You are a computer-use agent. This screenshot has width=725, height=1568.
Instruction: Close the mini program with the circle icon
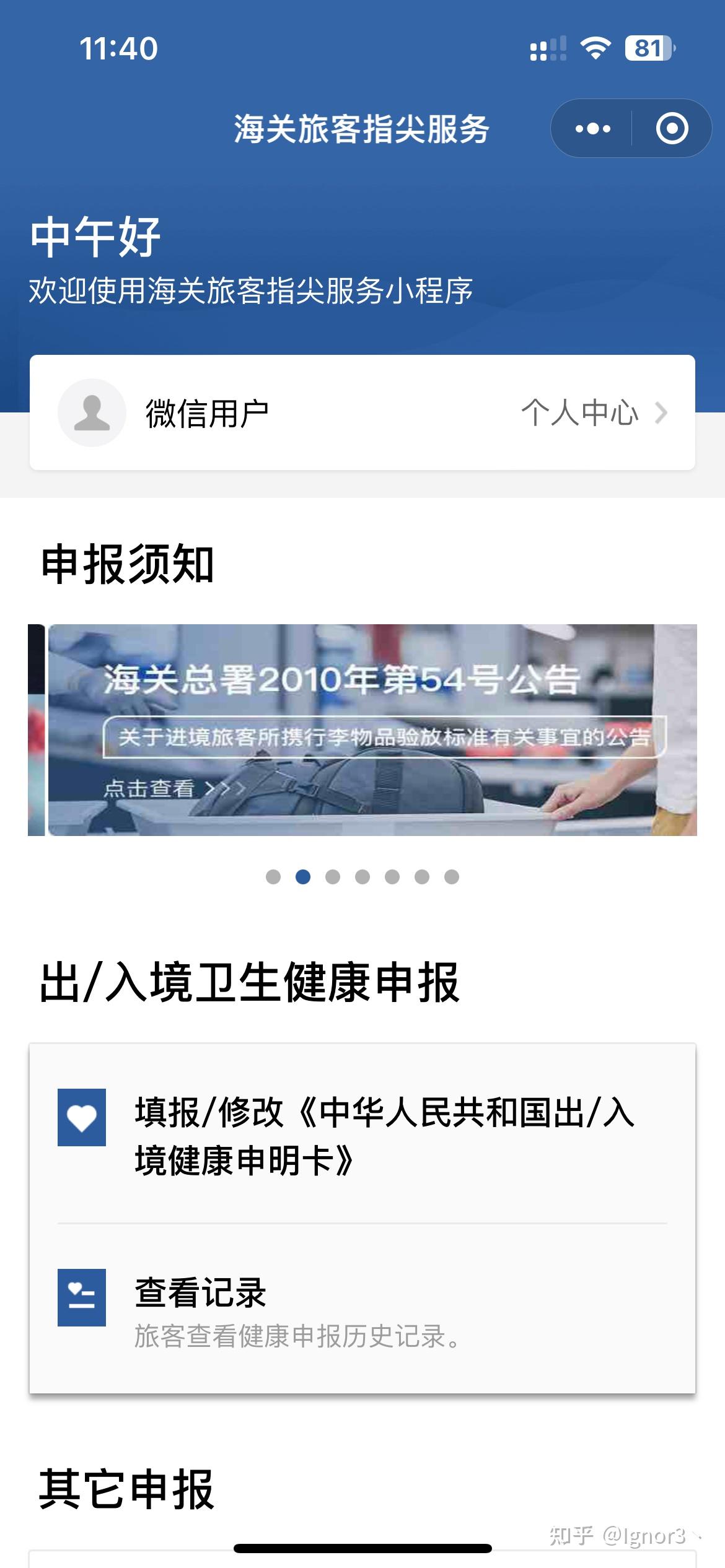point(672,129)
